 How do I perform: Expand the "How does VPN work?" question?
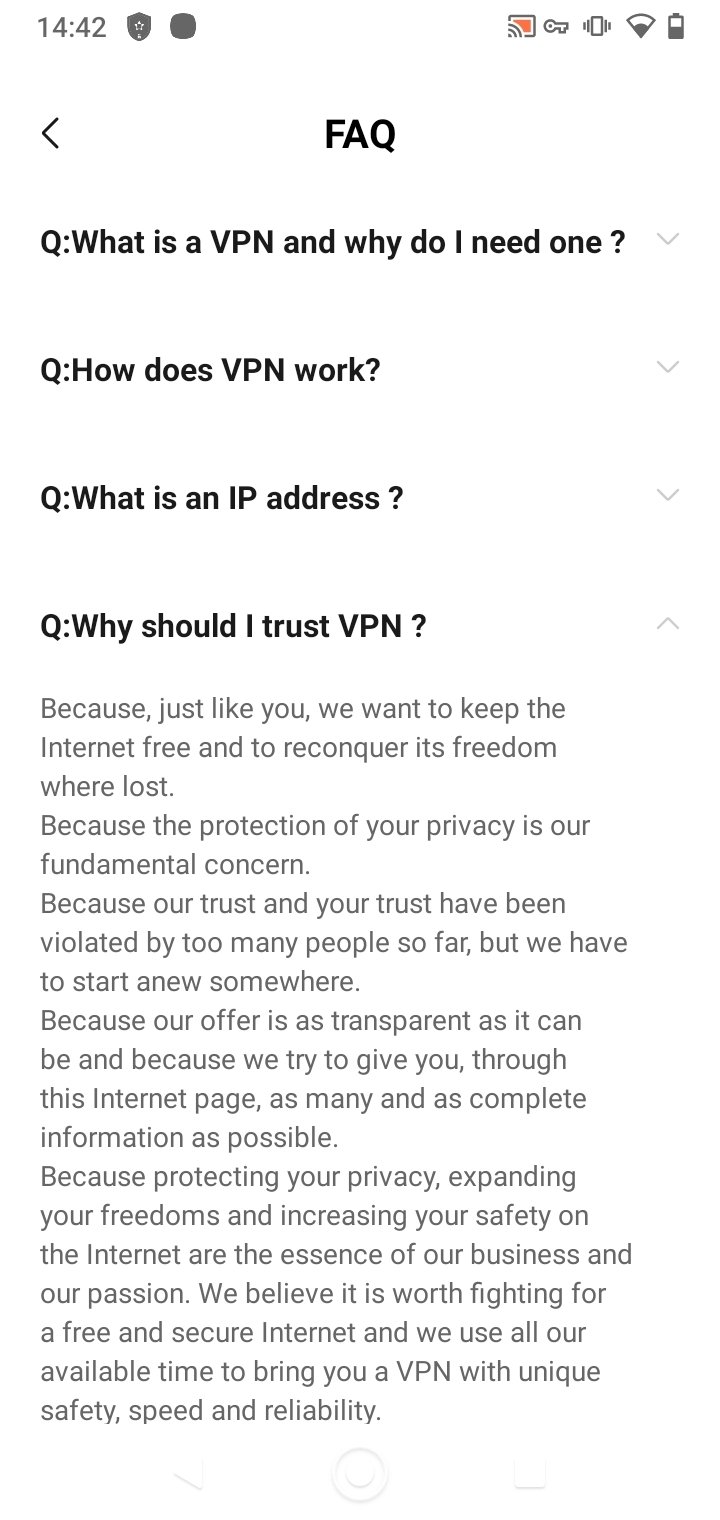coord(360,370)
